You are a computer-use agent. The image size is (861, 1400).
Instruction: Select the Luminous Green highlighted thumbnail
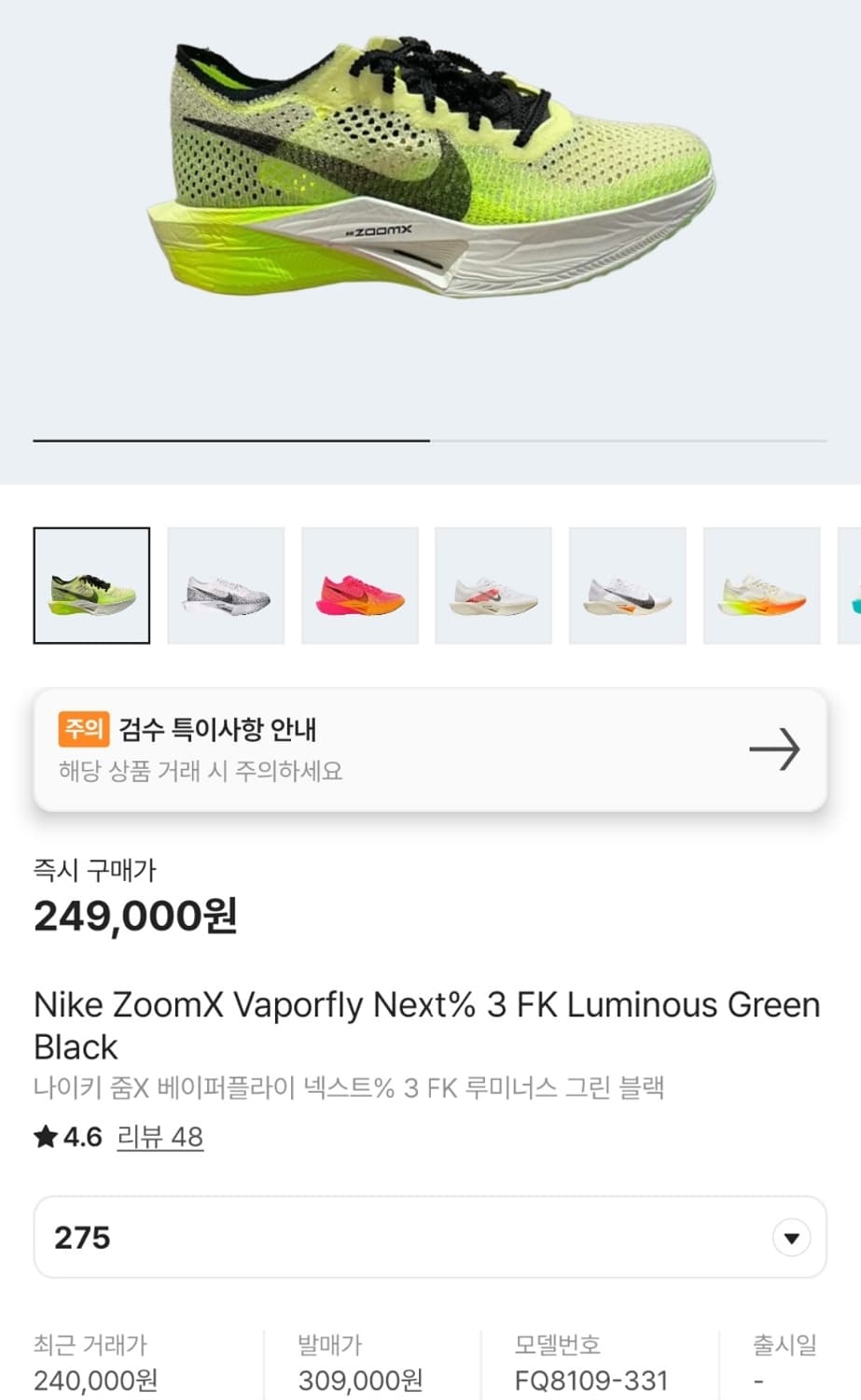point(91,585)
